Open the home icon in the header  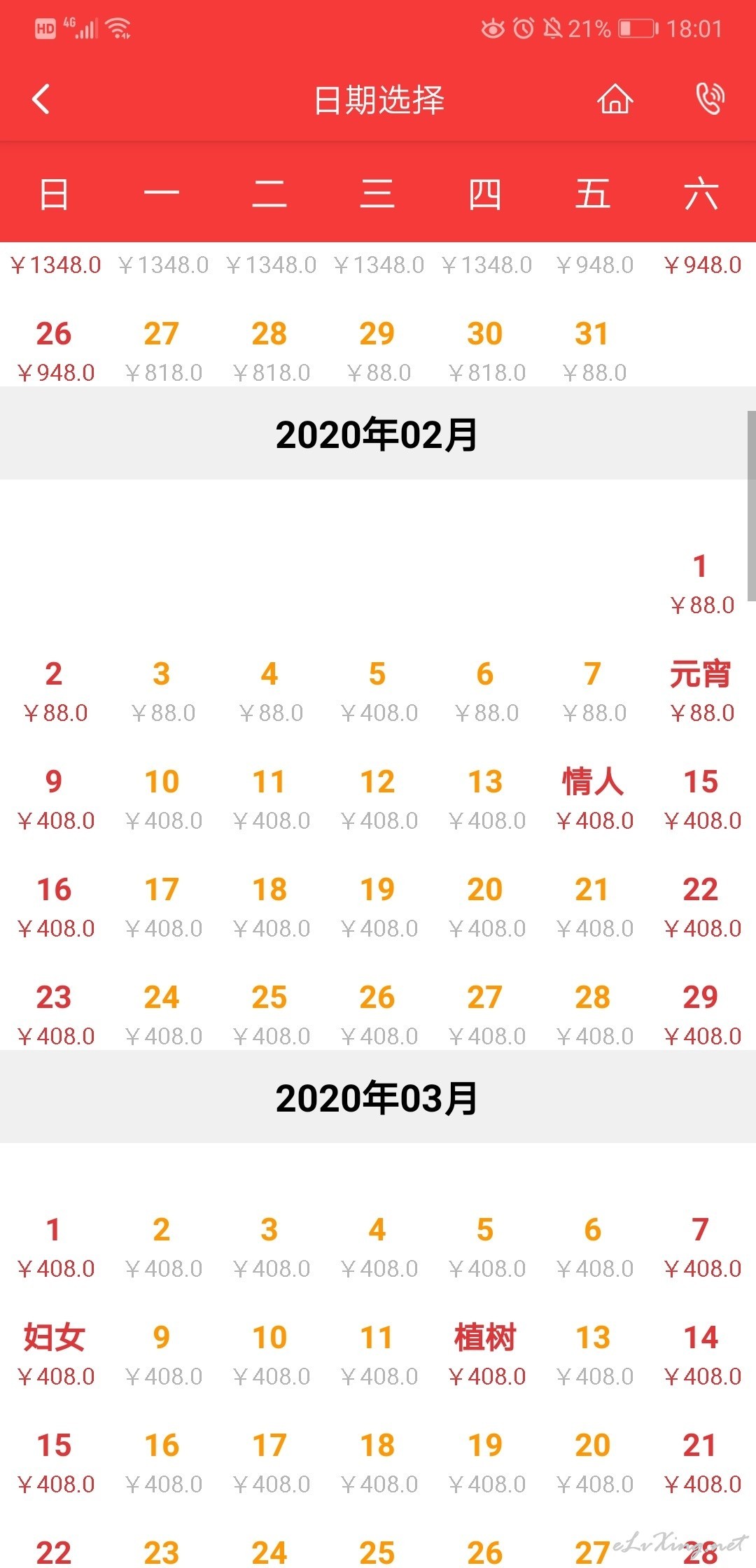coord(615,99)
